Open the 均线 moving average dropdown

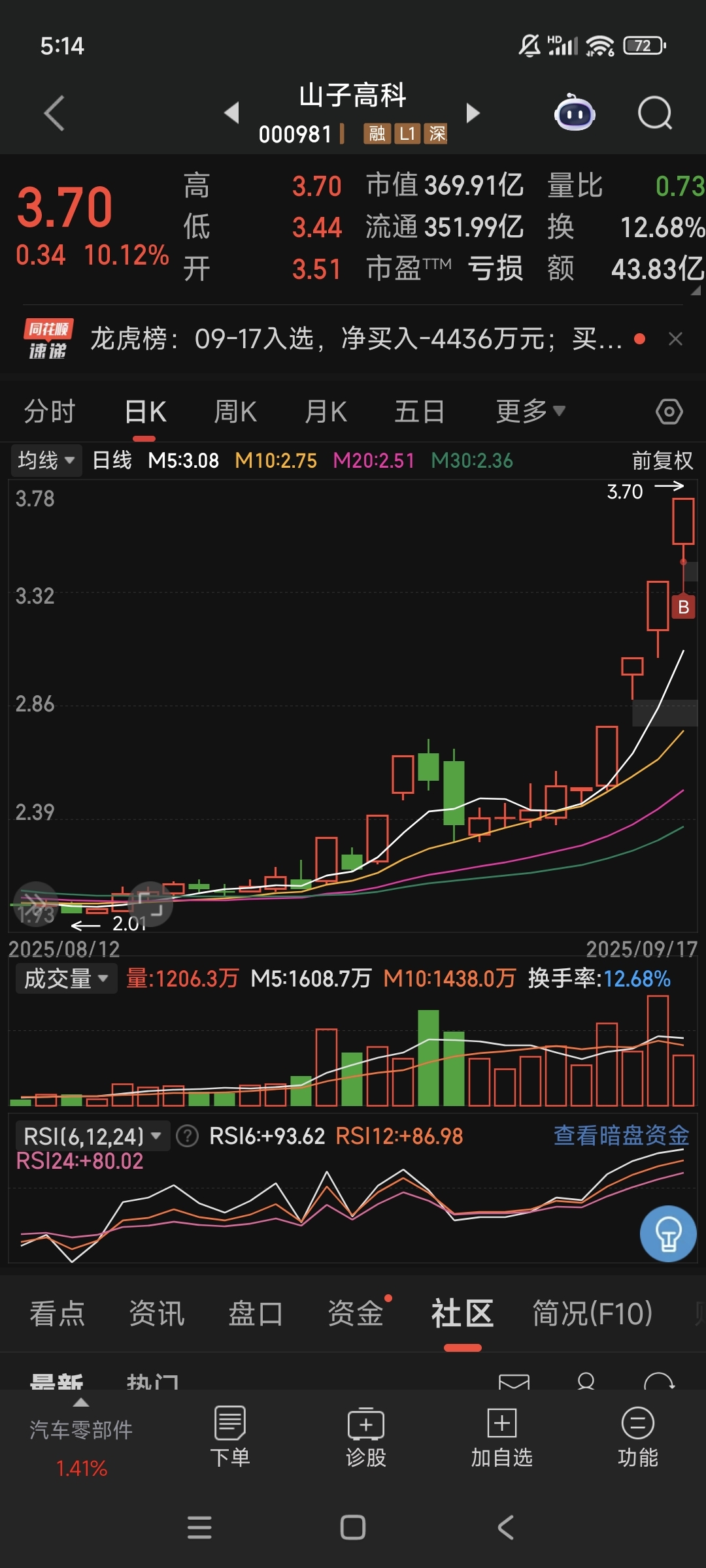(46, 460)
